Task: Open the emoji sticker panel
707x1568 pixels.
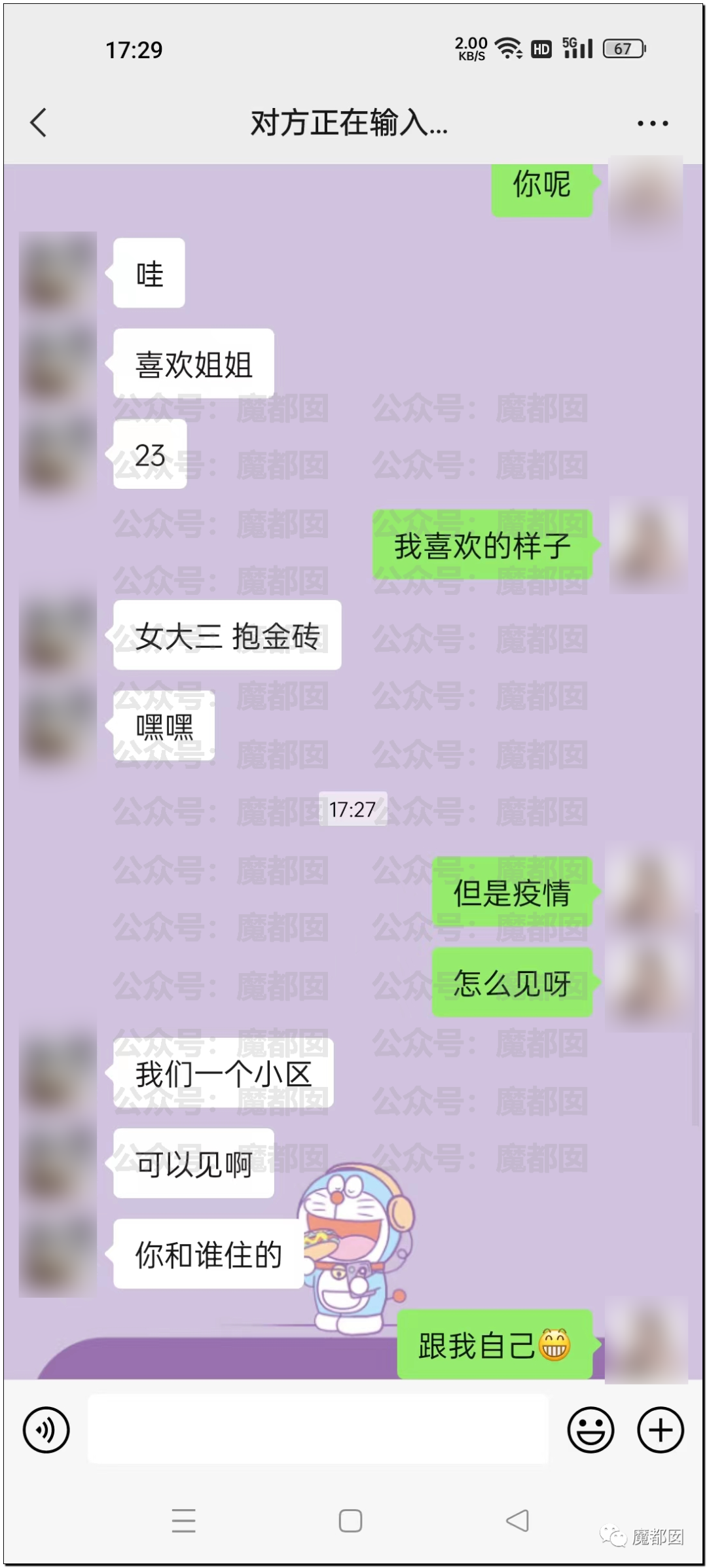Action: point(590,1430)
